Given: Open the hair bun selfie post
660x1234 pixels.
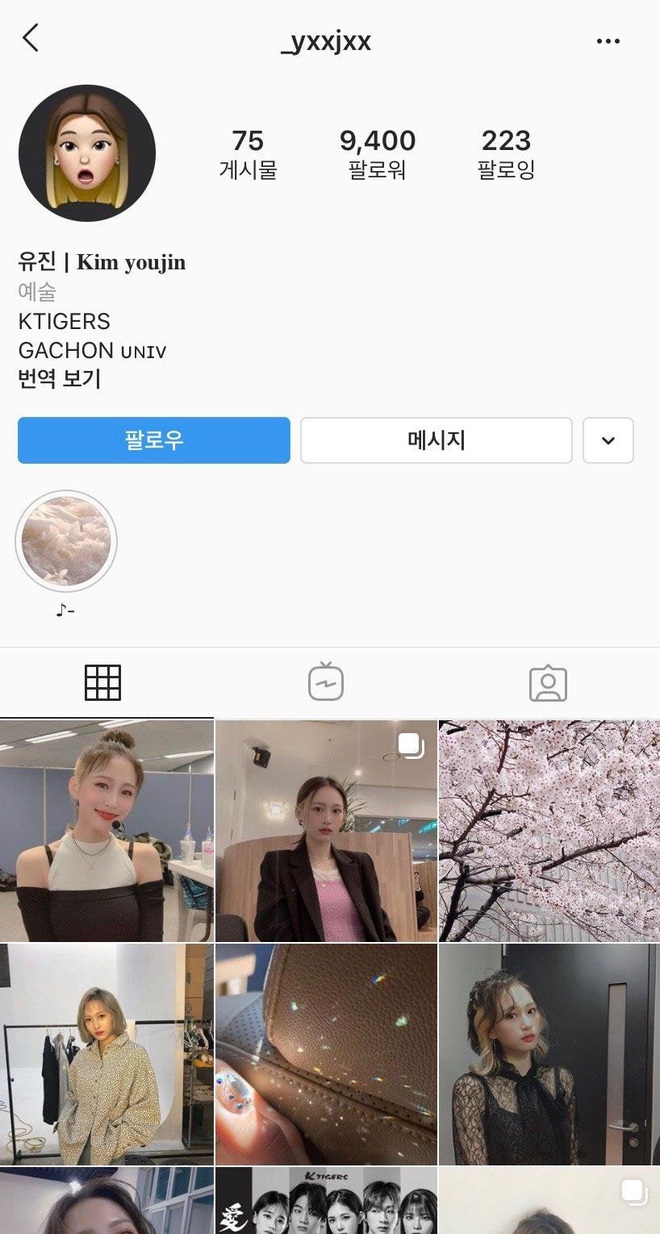Looking at the screenshot, I should point(107,831).
